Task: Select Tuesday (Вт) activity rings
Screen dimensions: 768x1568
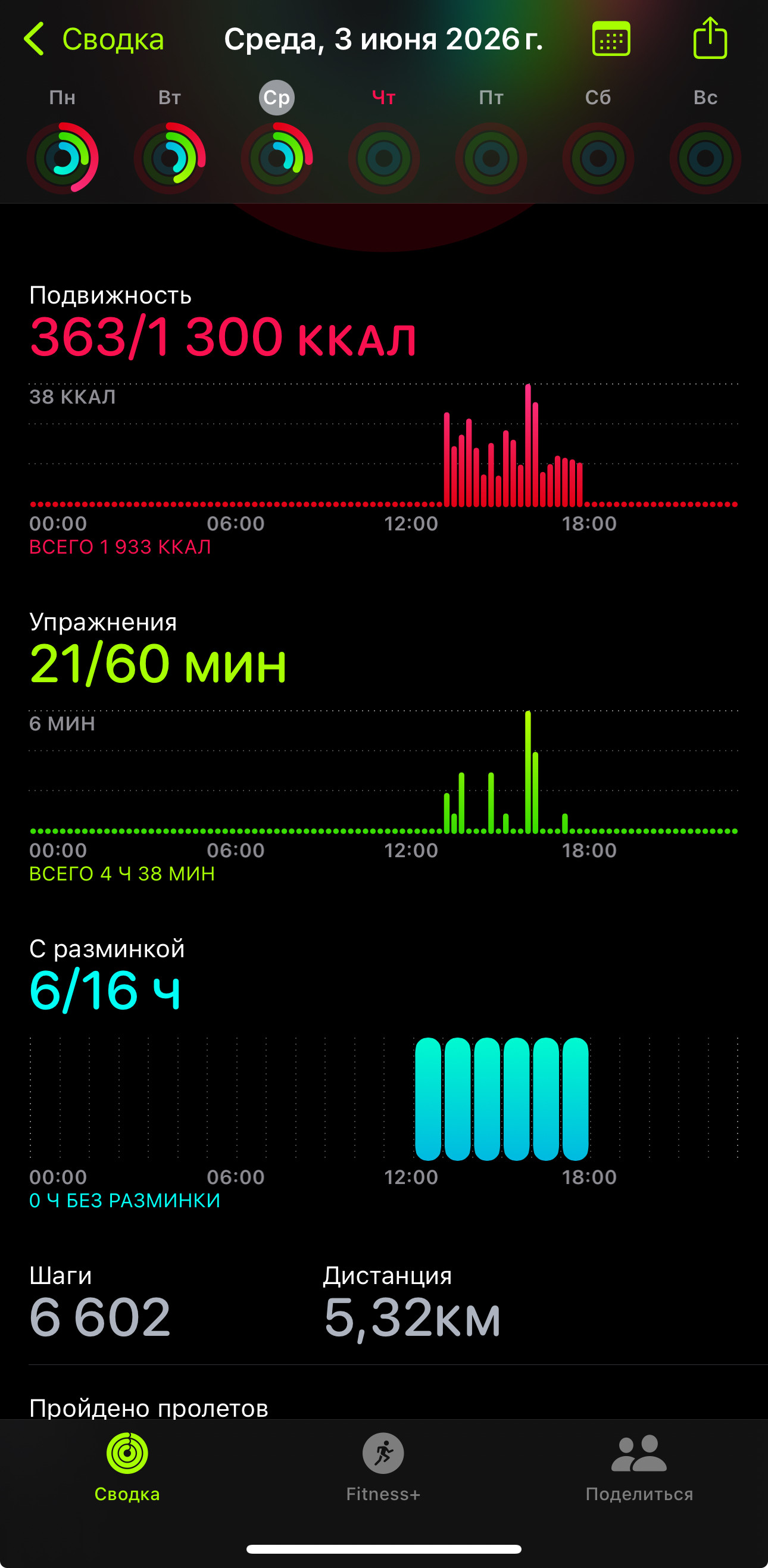Action: [170, 158]
